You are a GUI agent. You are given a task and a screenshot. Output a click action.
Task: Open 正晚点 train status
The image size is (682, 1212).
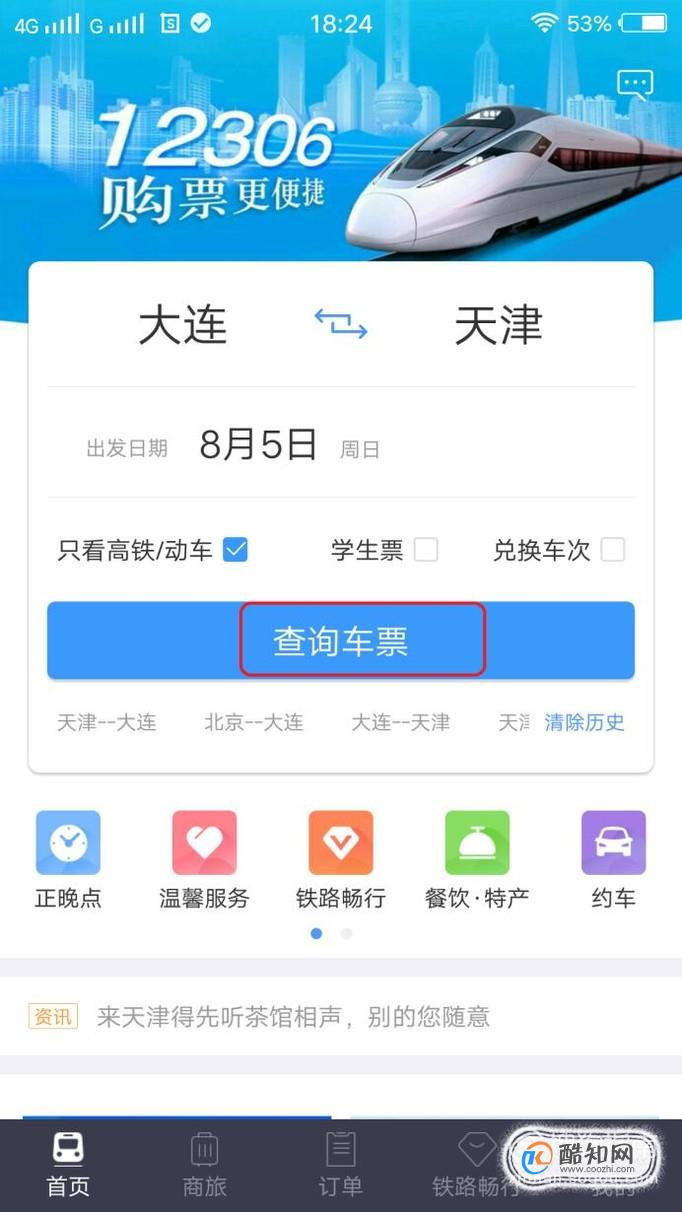[x=68, y=860]
